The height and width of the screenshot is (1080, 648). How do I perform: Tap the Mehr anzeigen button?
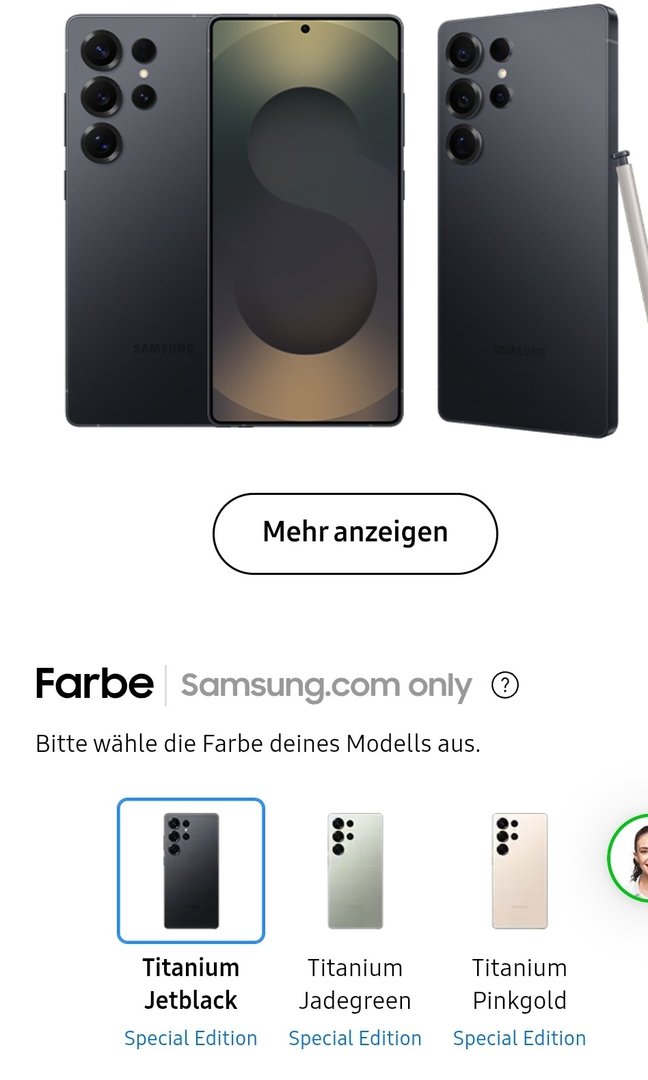click(355, 533)
